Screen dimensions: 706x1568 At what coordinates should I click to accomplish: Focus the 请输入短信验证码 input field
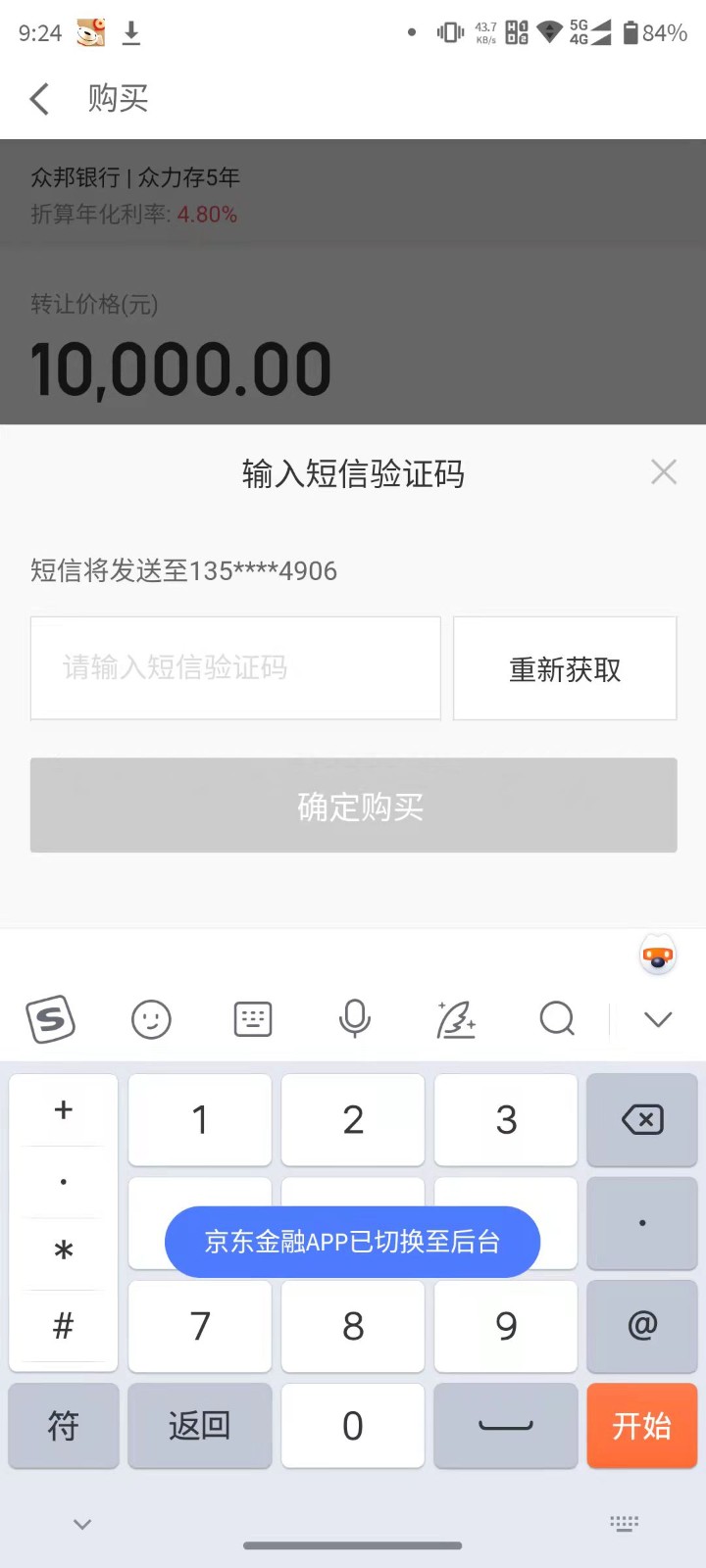235,668
